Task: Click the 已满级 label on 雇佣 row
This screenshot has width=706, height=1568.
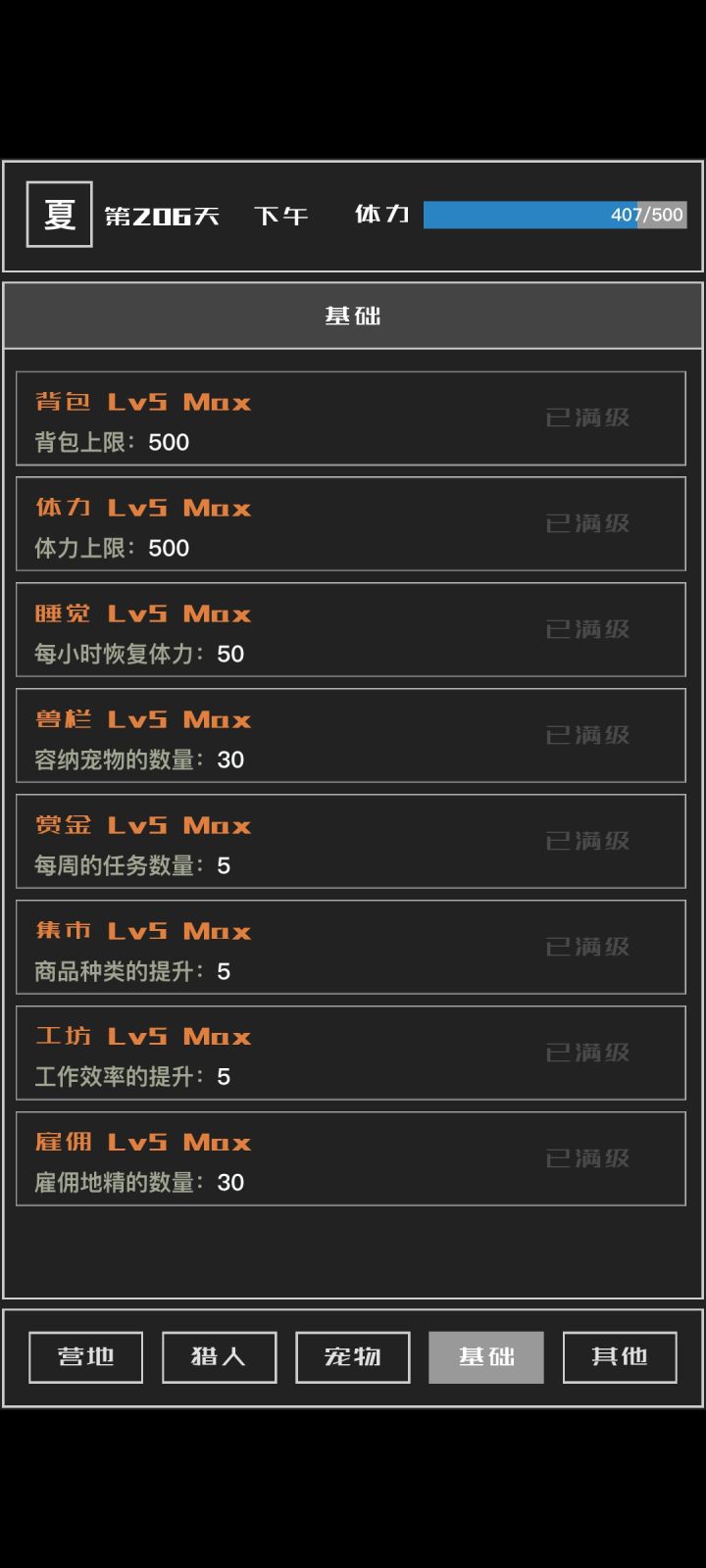Action: pos(588,1157)
